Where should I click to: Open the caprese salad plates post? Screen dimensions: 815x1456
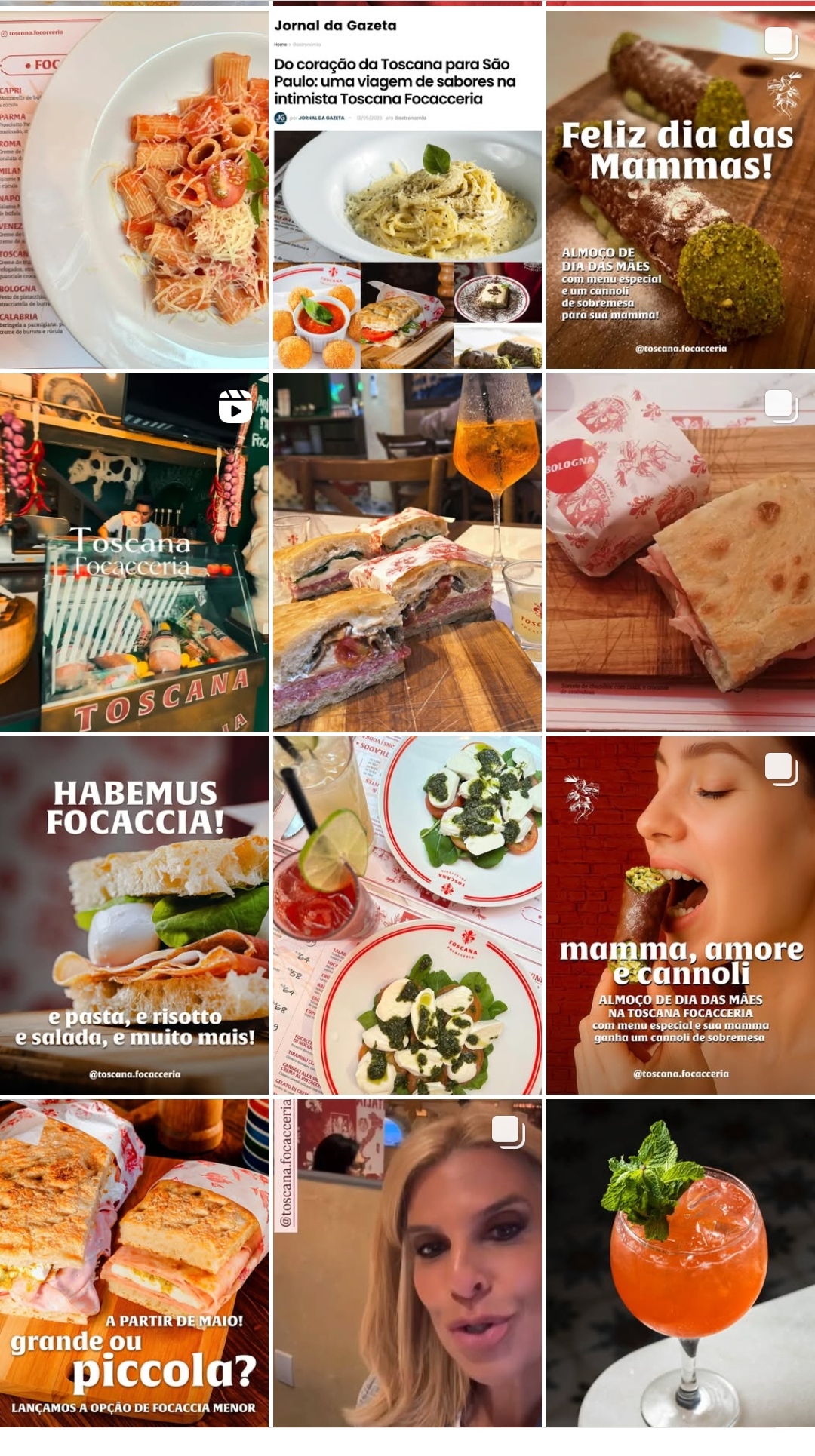tap(407, 915)
